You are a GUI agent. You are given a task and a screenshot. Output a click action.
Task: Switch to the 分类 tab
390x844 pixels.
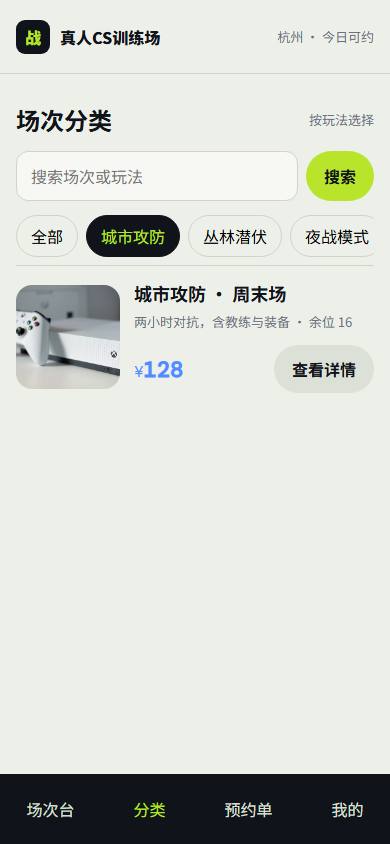[x=149, y=810]
